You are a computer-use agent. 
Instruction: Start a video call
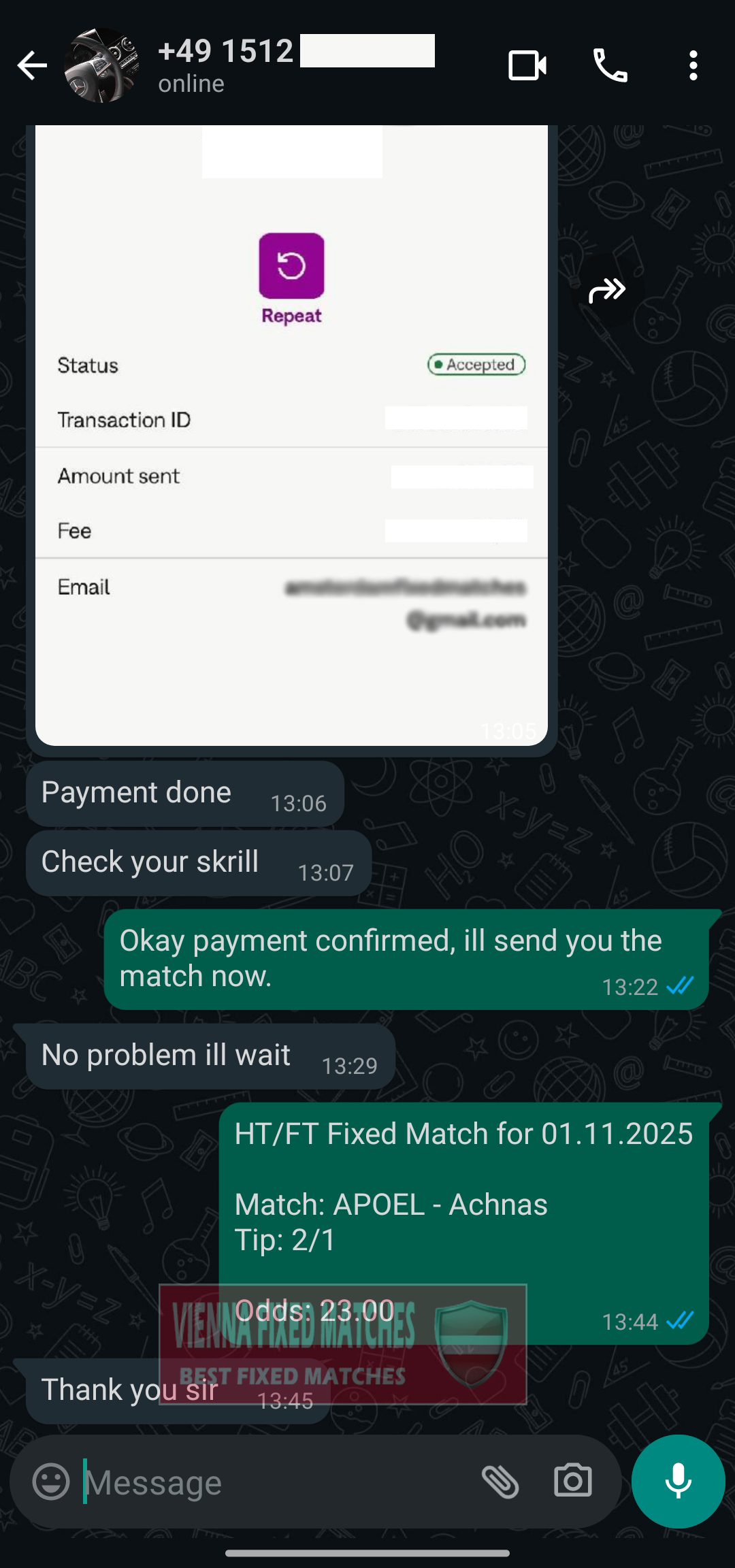[x=527, y=66]
